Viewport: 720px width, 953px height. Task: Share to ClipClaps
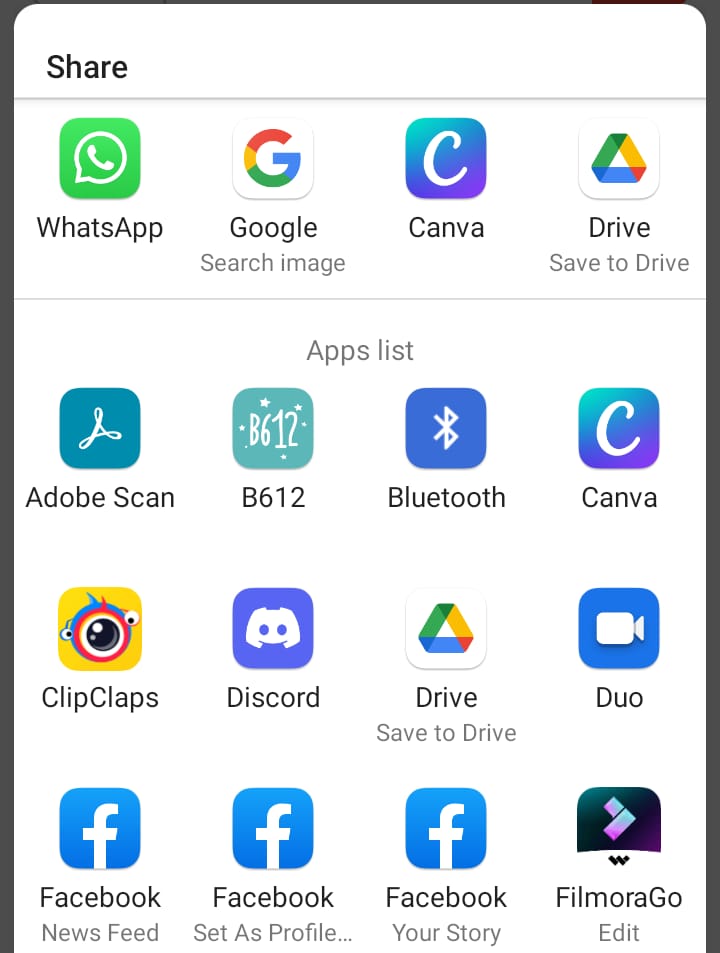tap(100, 629)
